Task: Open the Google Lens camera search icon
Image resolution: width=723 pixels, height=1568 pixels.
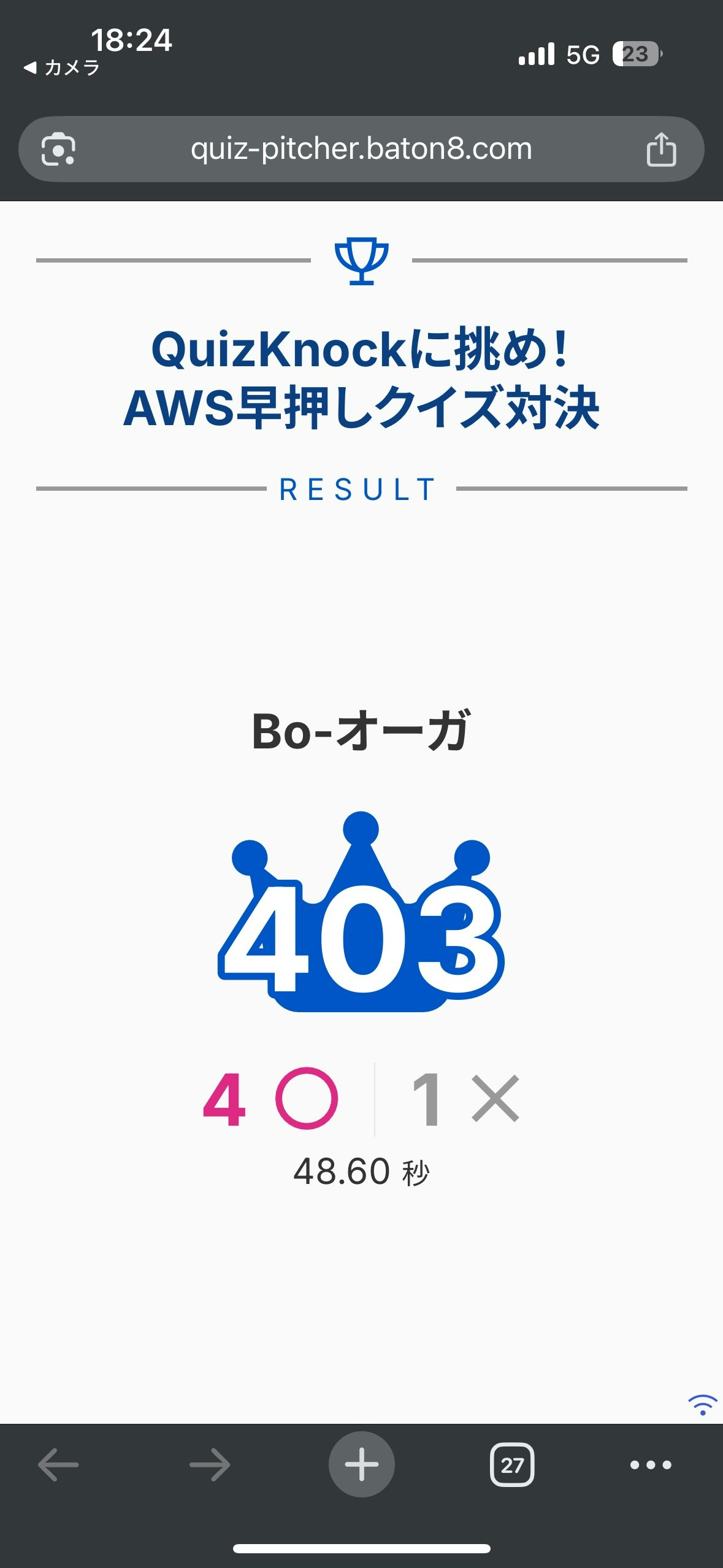Action: coord(58,149)
